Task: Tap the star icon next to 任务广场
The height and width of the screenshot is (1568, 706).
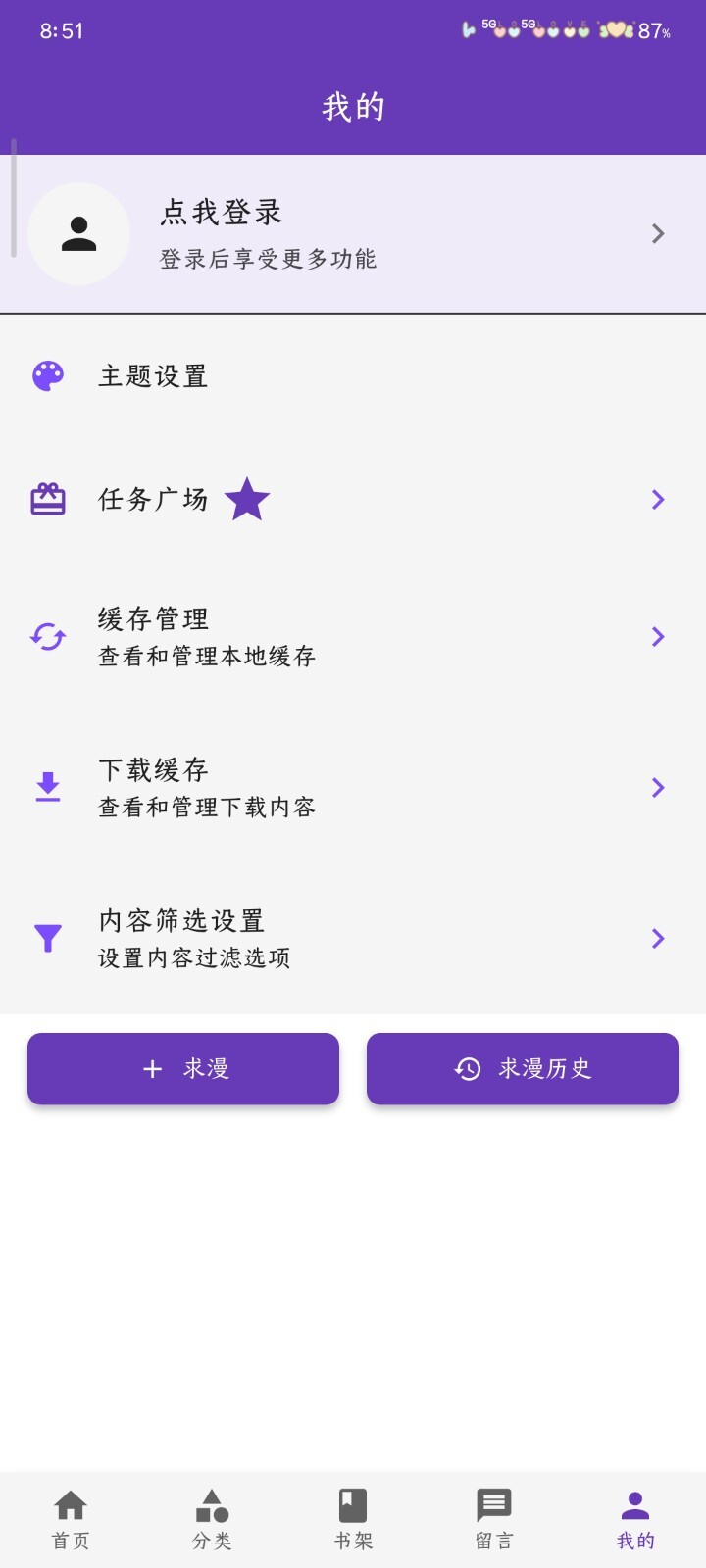Action: click(x=248, y=500)
